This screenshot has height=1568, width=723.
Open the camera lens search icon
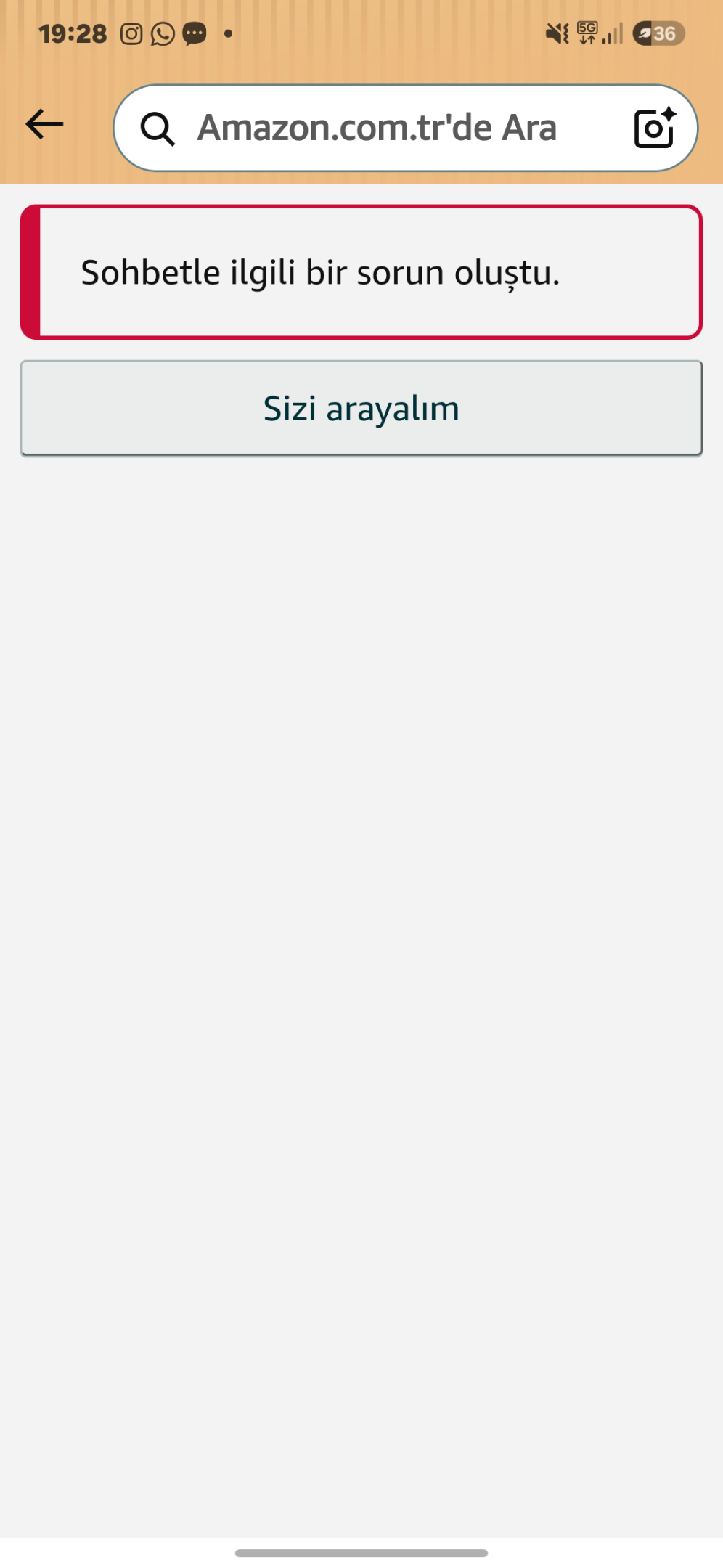655,128
